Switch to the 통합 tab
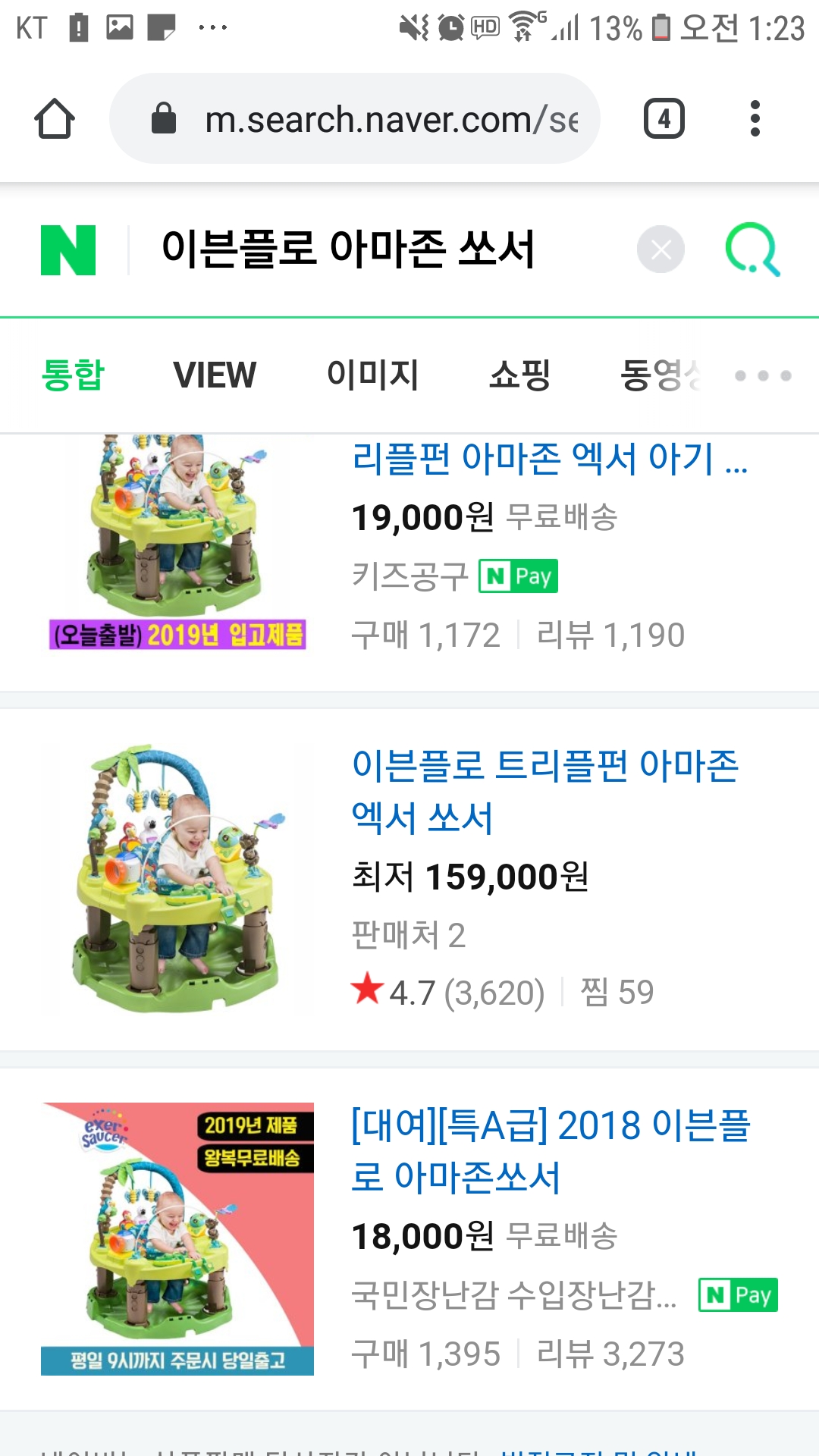819x1456 pixels. click(x=73, y=375)
